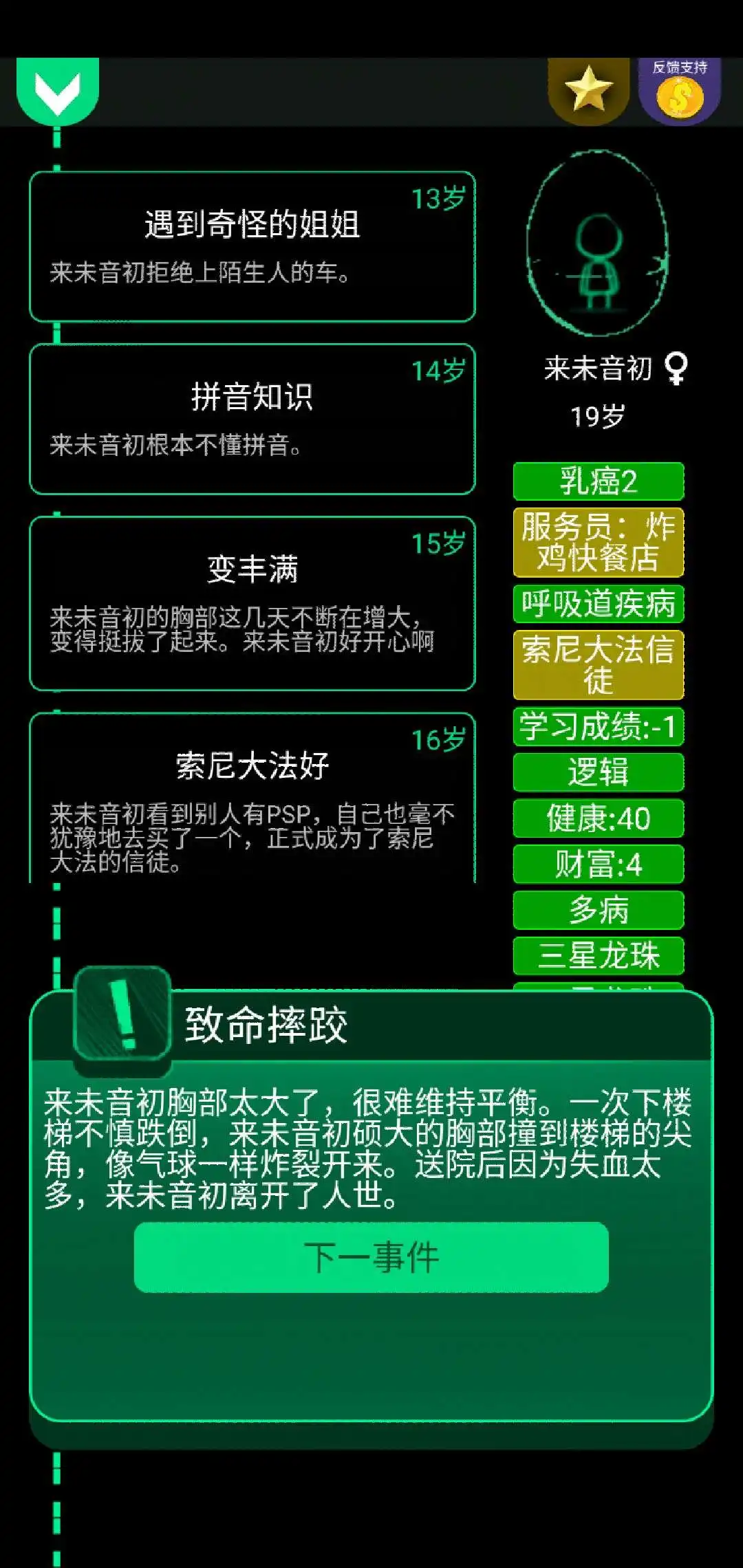Select the 呼吸道疾病 tag
Viewport: 743px width, 1568px height.
(599, 604)
